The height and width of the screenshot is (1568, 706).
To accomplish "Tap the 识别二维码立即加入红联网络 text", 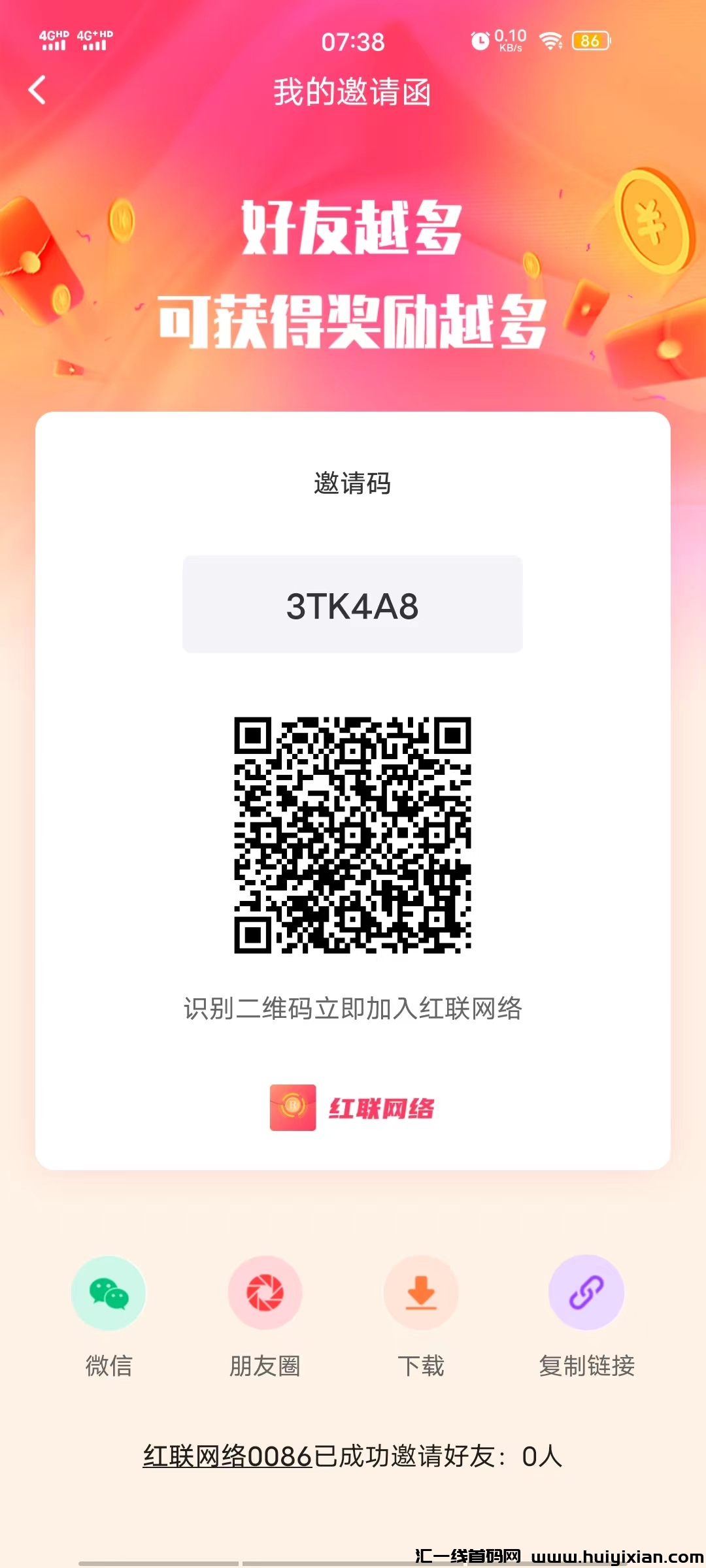I will (x=353, y=1007).
